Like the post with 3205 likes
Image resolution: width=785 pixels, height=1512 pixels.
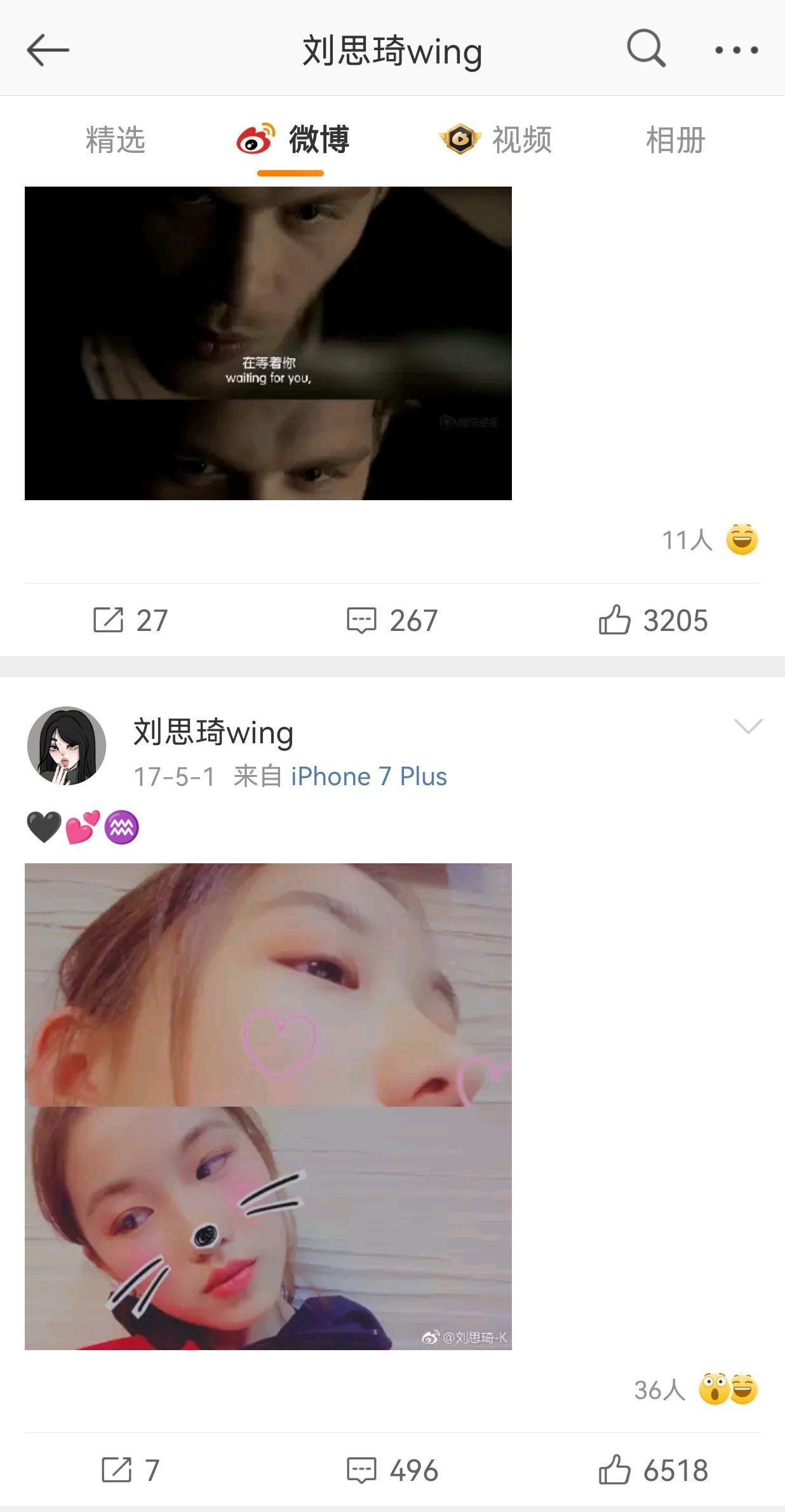click(653, 620)
